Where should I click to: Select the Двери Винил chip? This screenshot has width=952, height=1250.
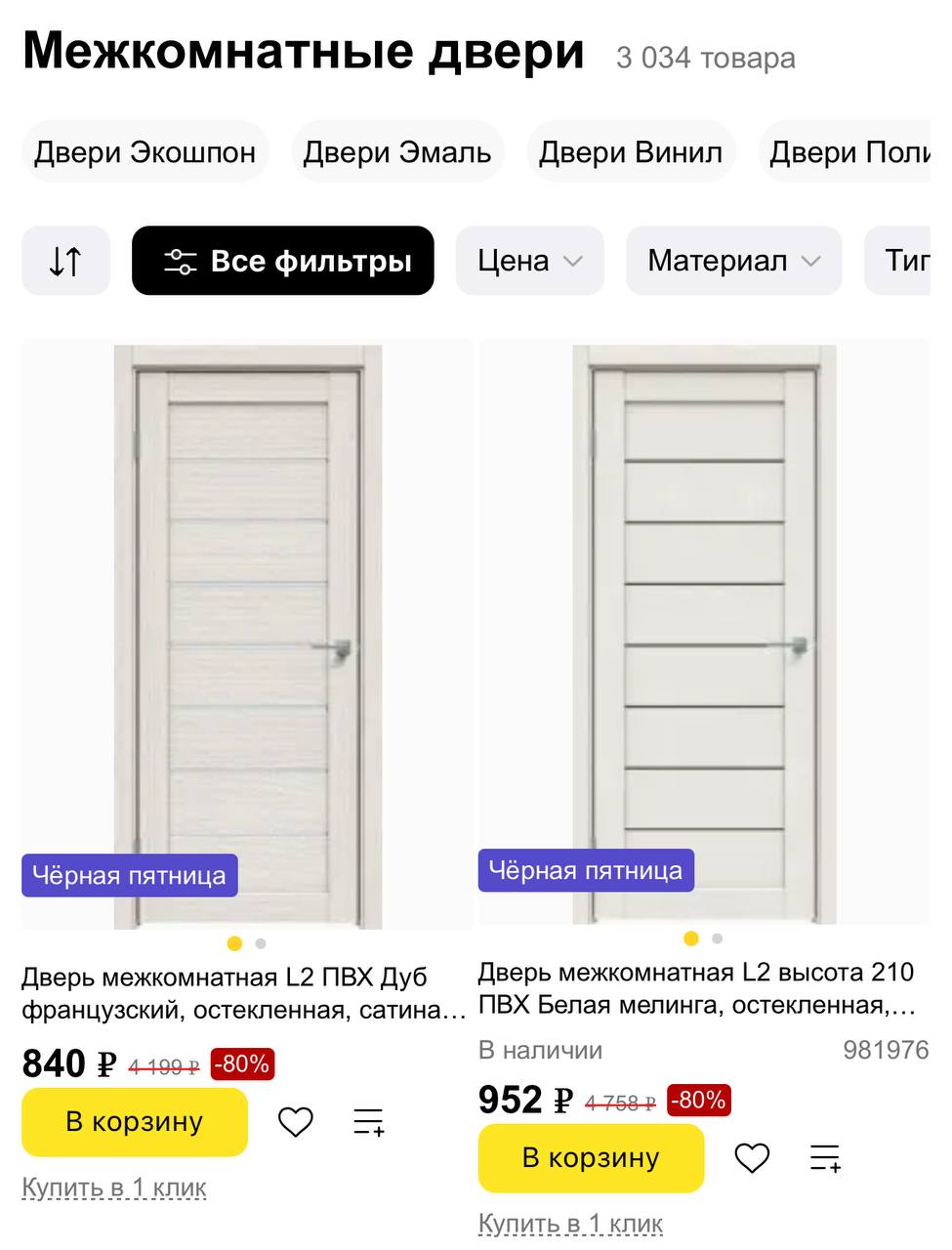click(x=630, y=152)
